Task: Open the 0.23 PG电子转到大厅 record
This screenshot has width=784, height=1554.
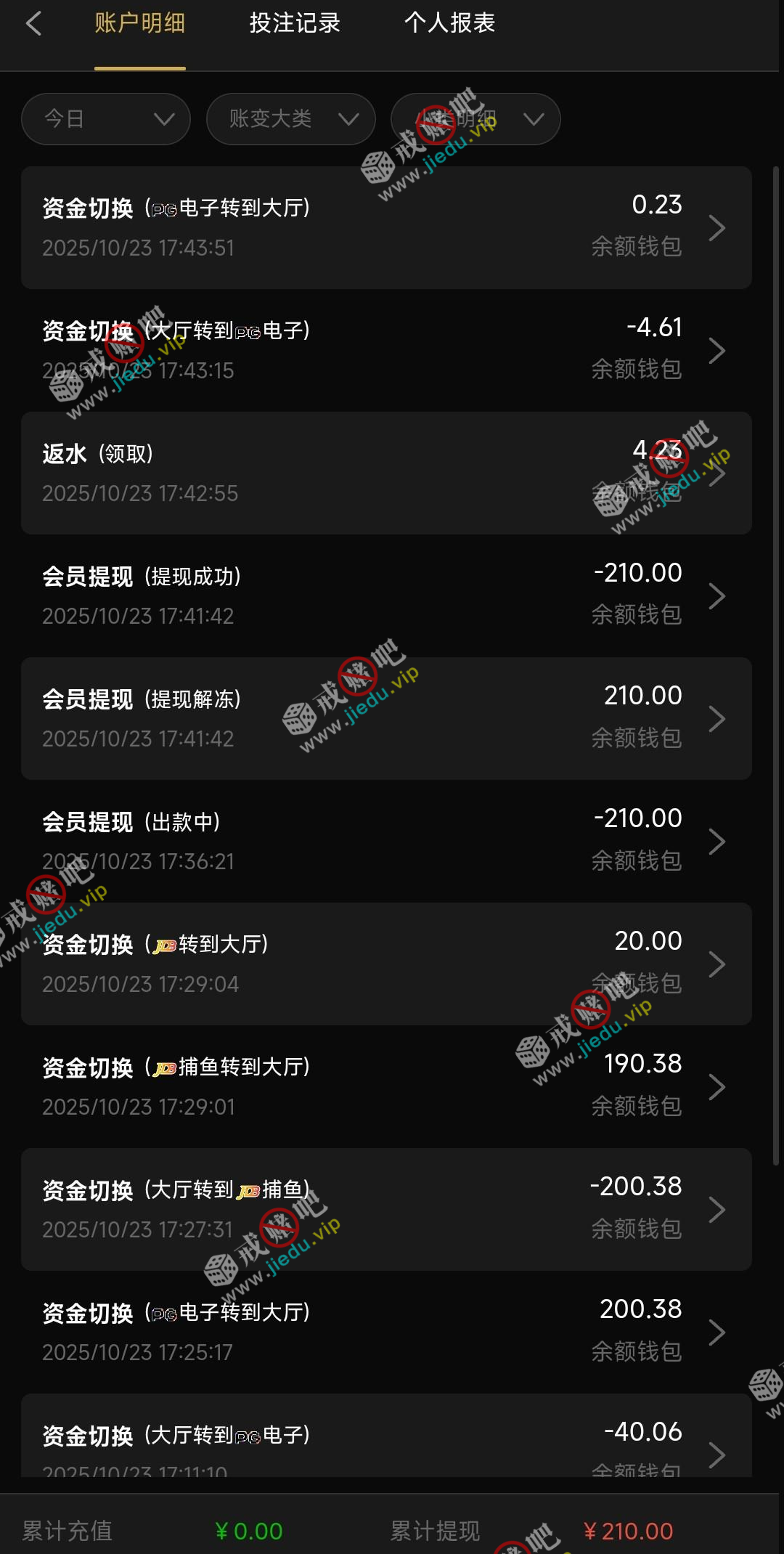Action: click(x=386, y=228)
